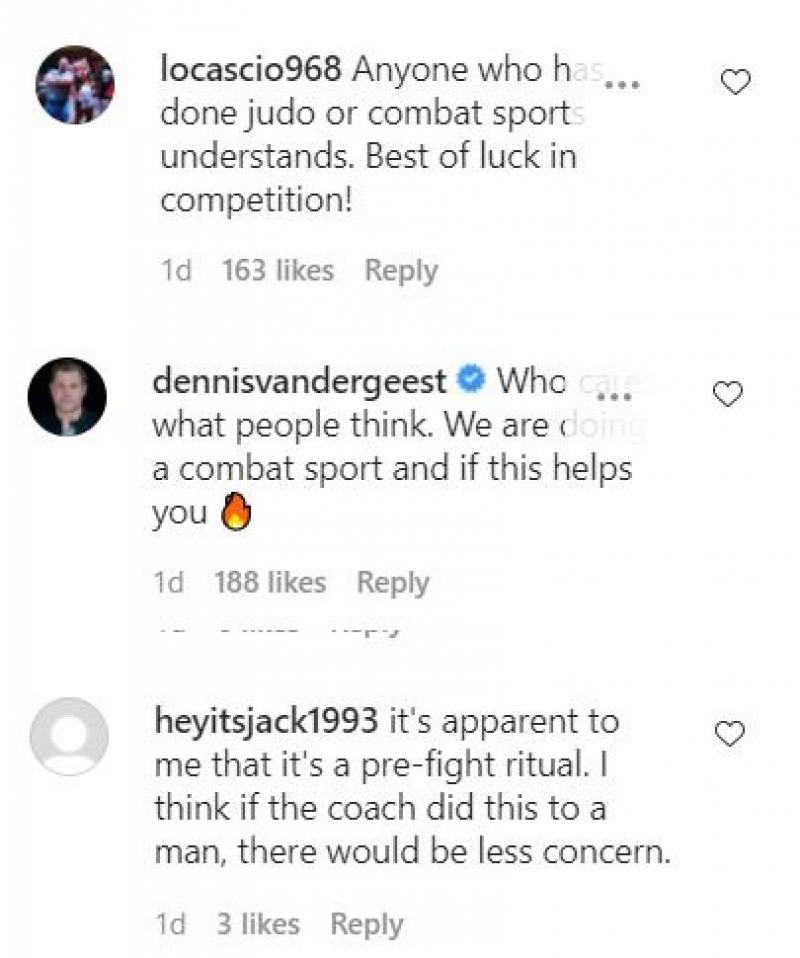Image resolution: width=800 pixels, height=958 pixels.
Task: Reply to dennisvandergeest's comment
Action: pyautogui.click(x=393, y=583)
